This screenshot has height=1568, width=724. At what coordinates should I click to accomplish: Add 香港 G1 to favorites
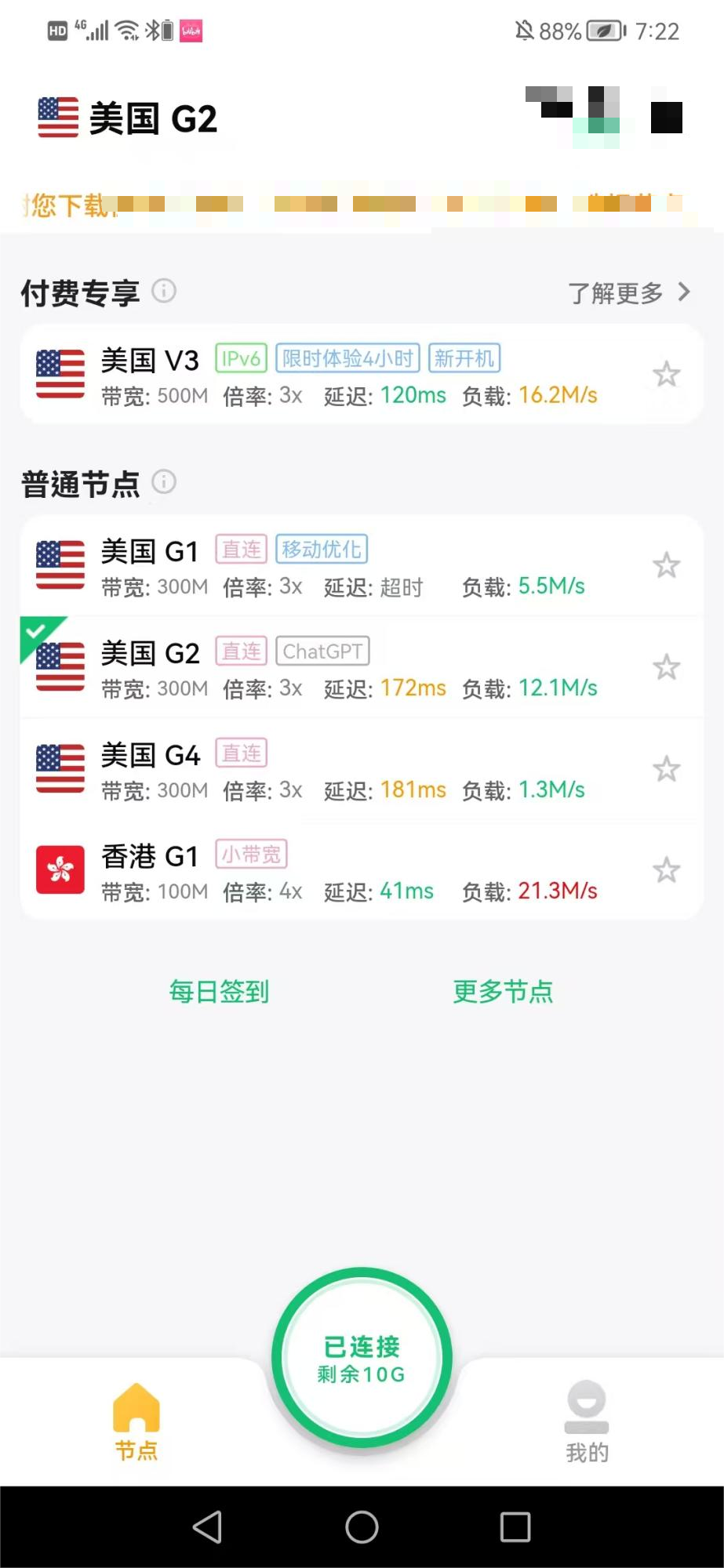666,870
